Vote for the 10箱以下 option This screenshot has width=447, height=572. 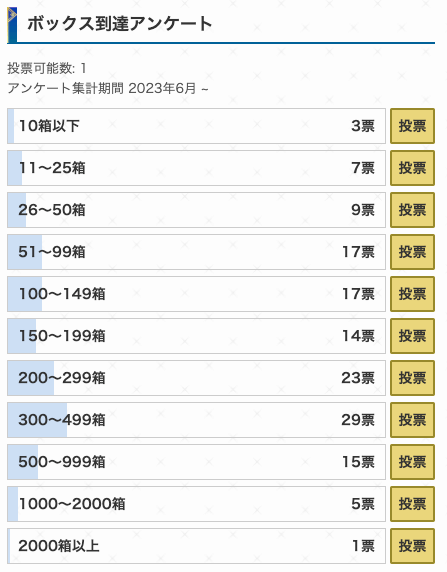coord(412,126)
